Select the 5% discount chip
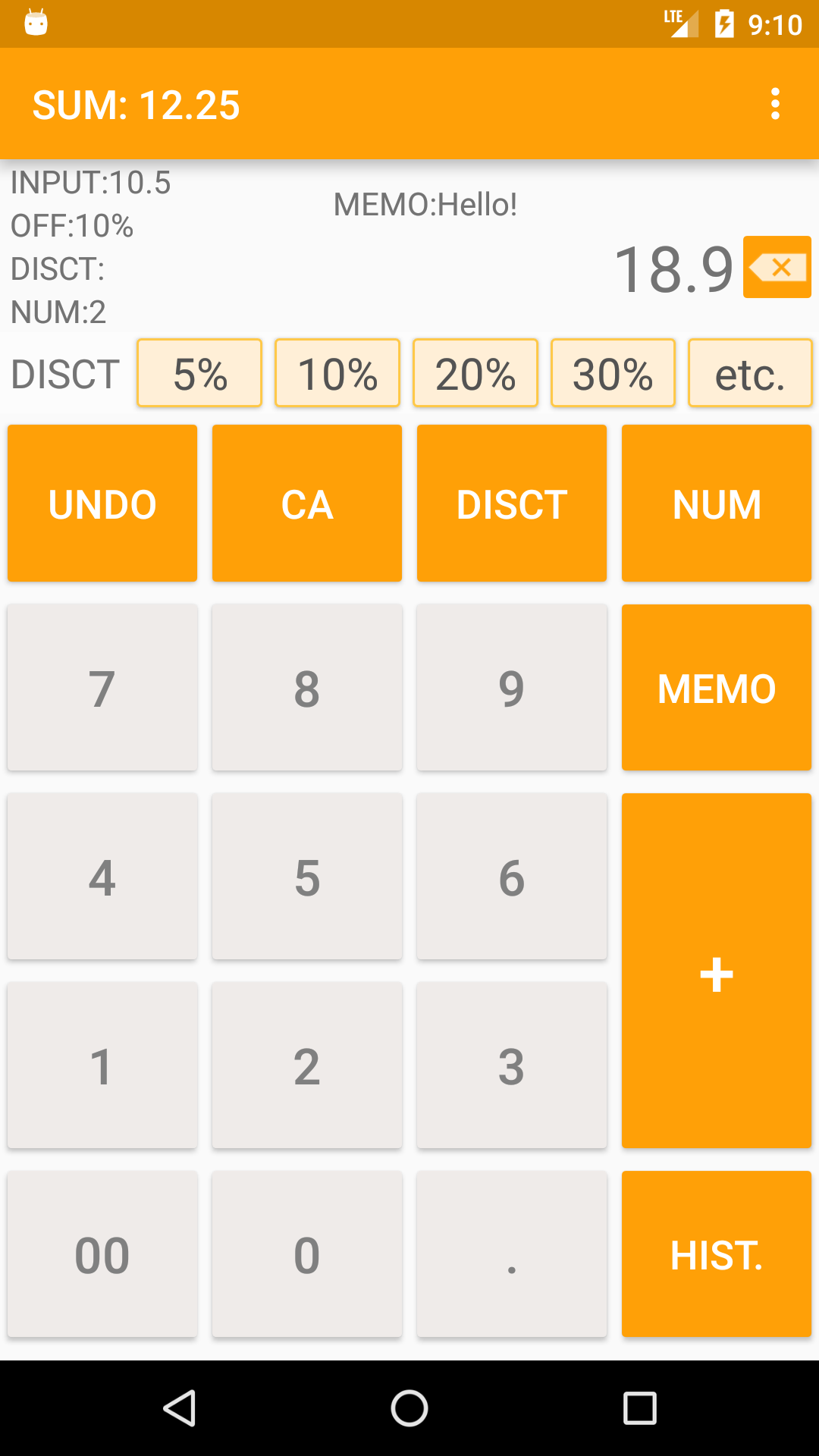819x1456 pixels. (x=199, y=372)
